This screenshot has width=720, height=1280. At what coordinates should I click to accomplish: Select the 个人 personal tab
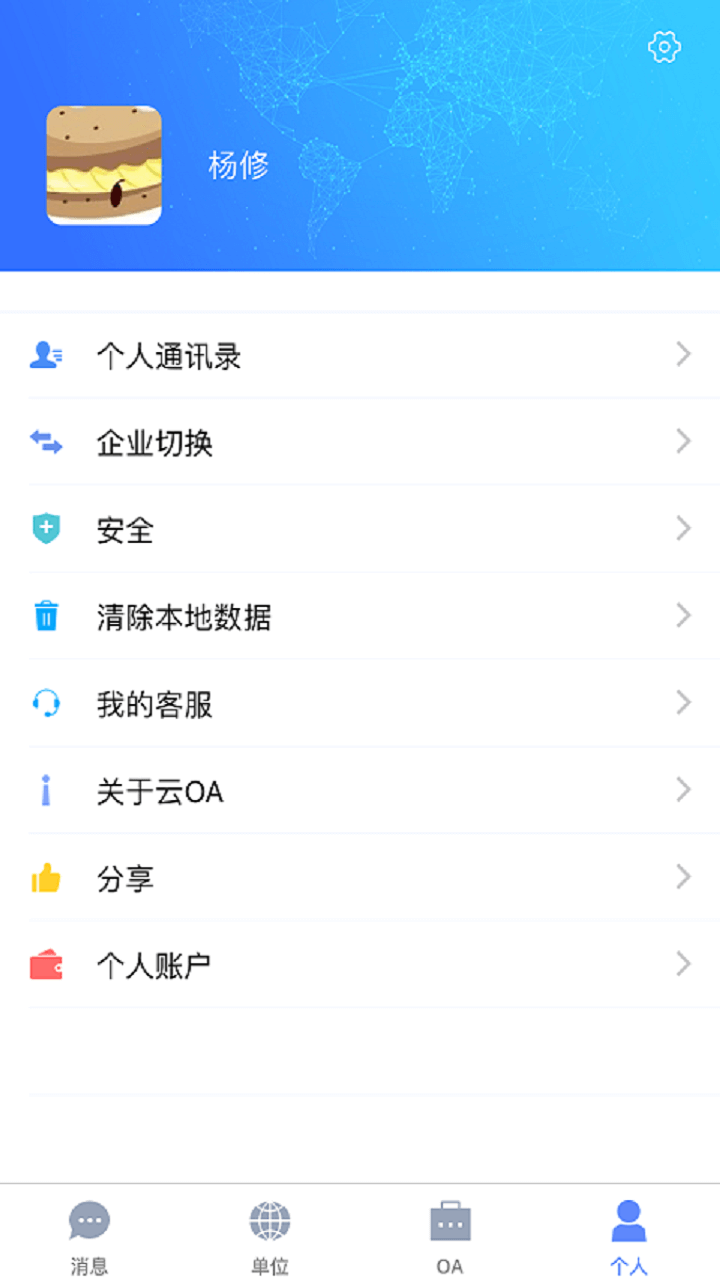[x=628, y=1237]
